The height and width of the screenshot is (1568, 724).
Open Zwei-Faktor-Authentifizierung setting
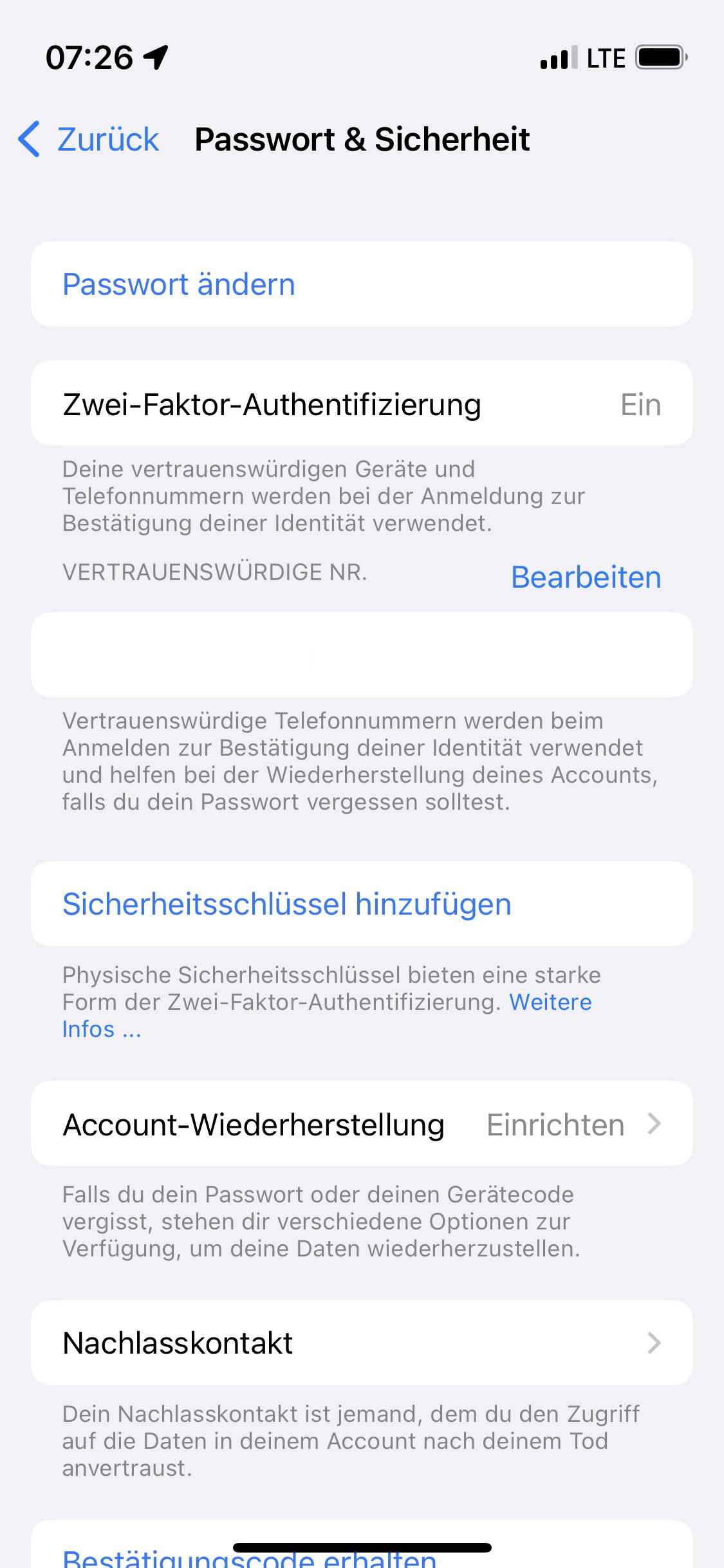click(x=361, y=404)
